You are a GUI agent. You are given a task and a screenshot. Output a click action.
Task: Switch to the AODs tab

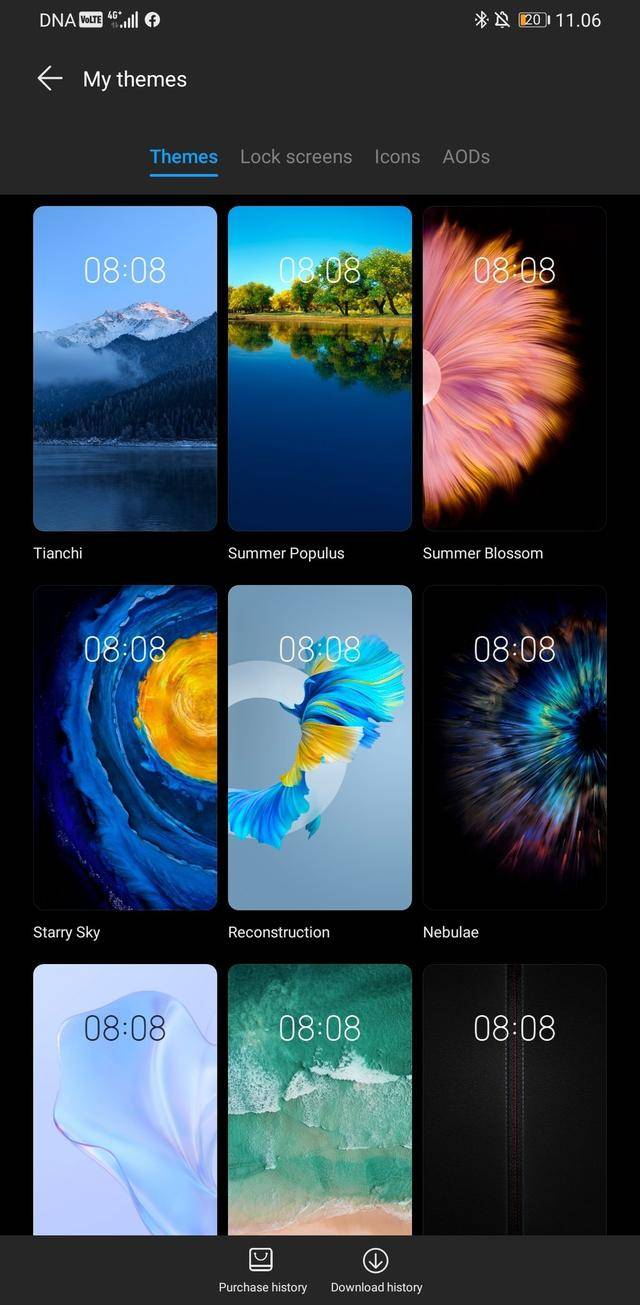466,157
